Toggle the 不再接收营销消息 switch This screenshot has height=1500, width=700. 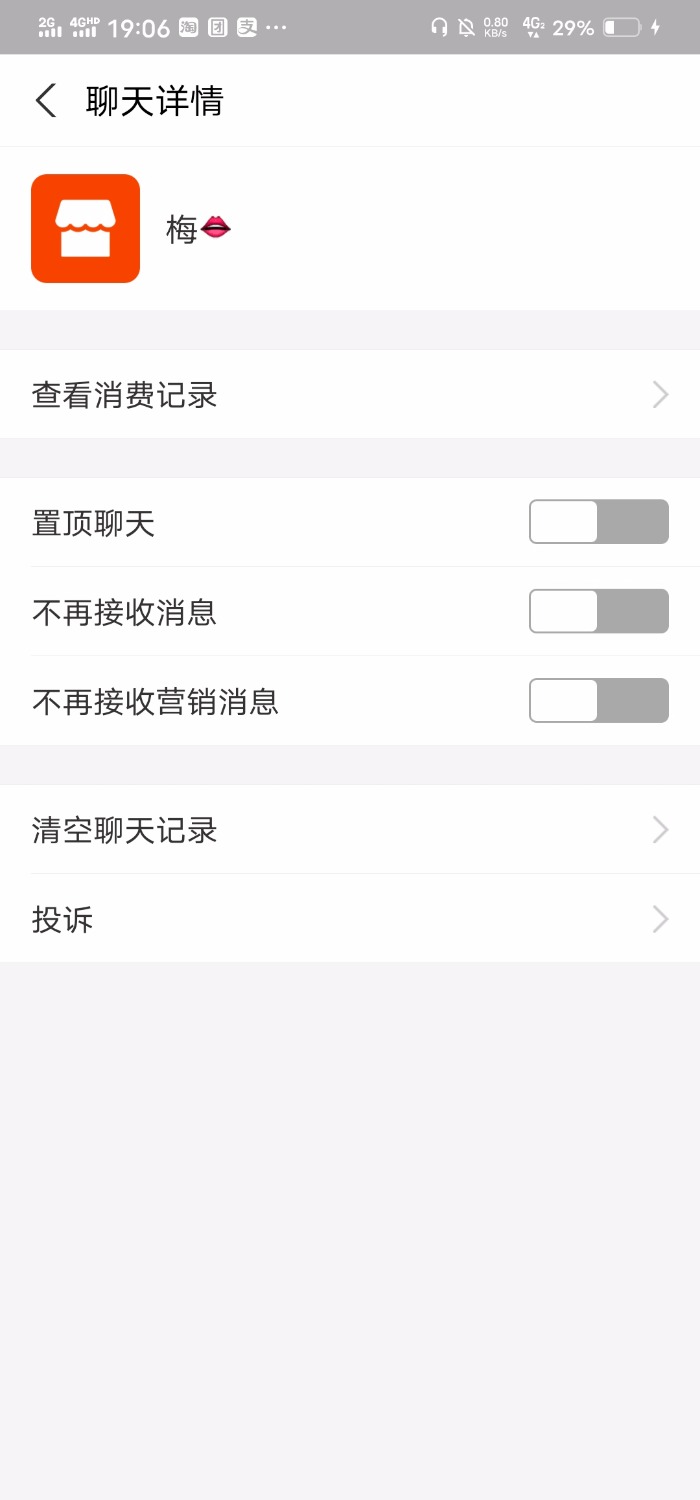click(598, 701)
